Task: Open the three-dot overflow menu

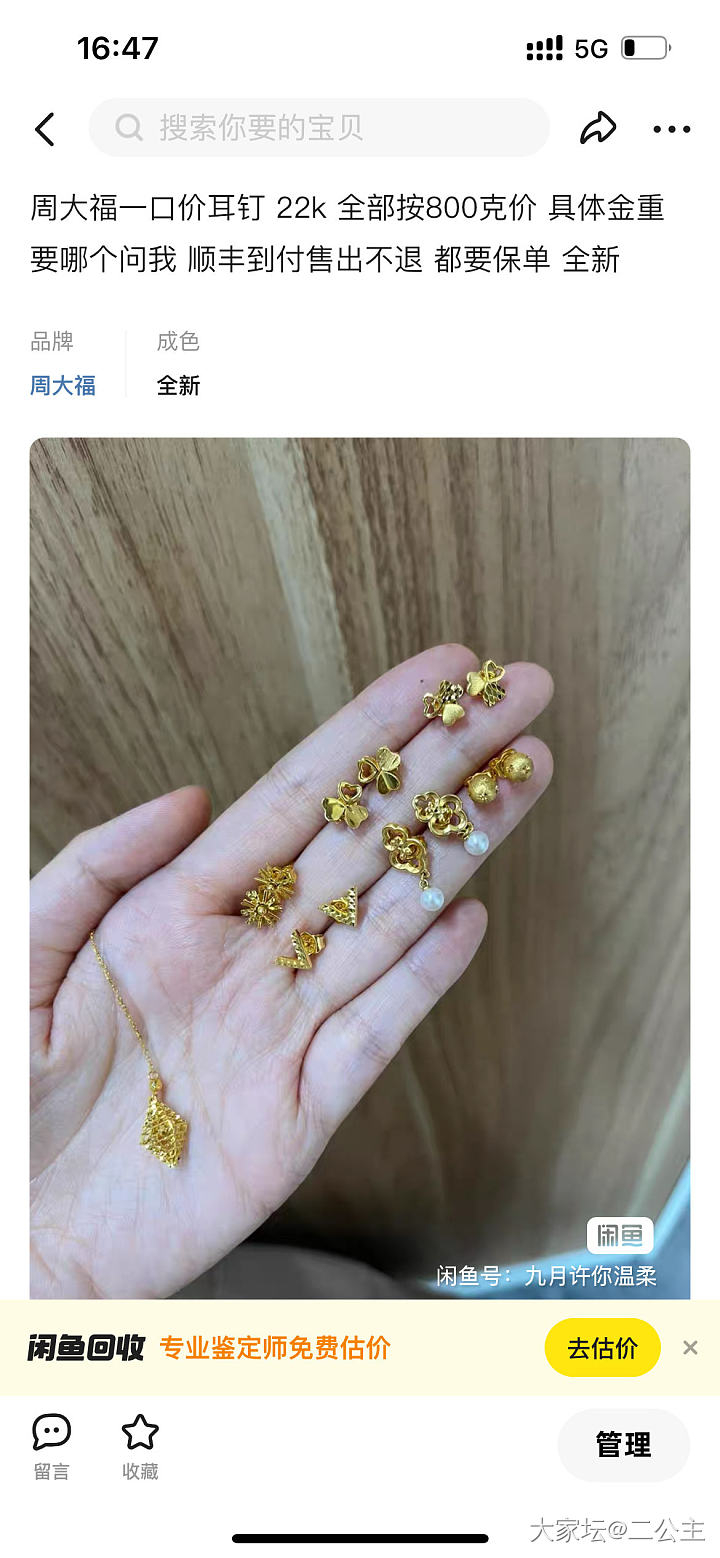Action: [x=671, y=129]
